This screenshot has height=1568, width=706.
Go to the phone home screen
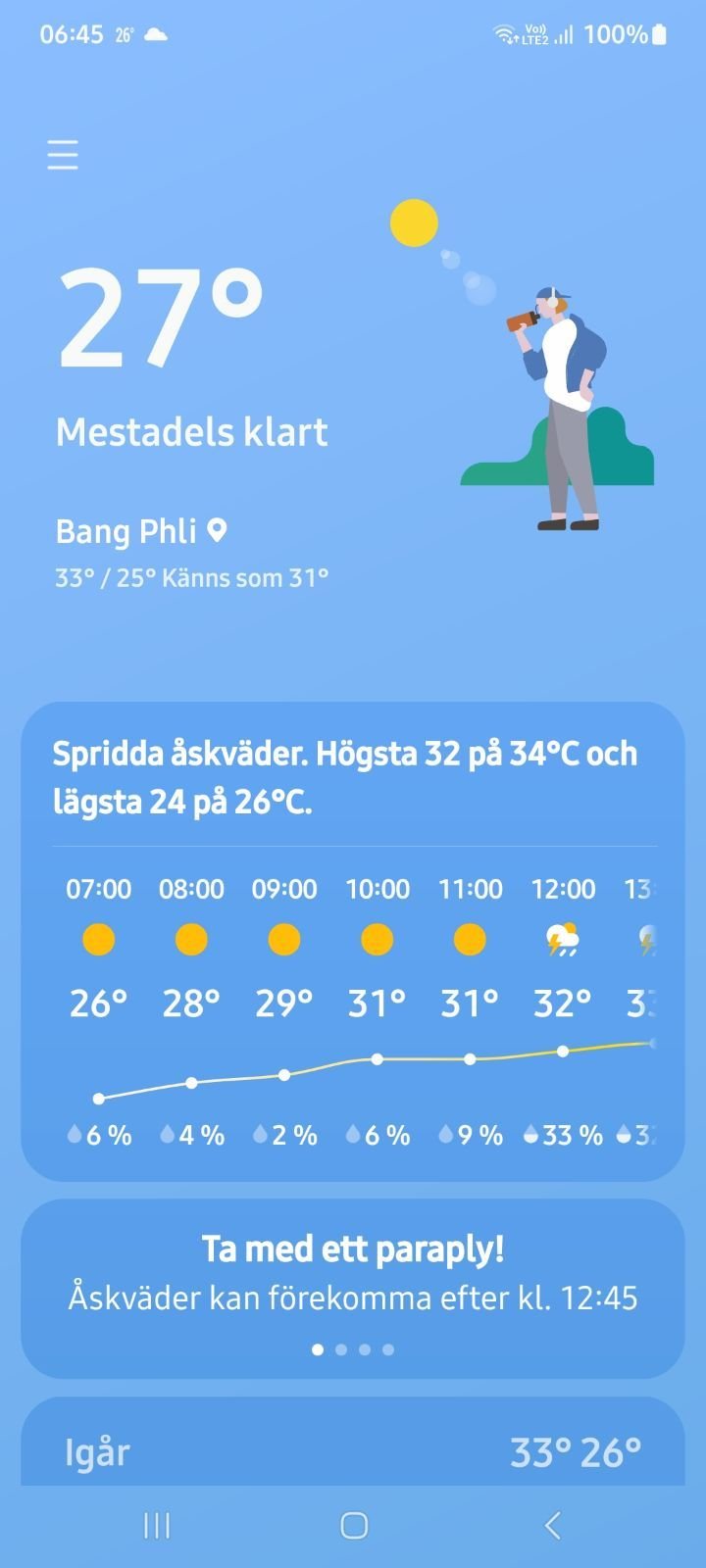point(353,1525)
